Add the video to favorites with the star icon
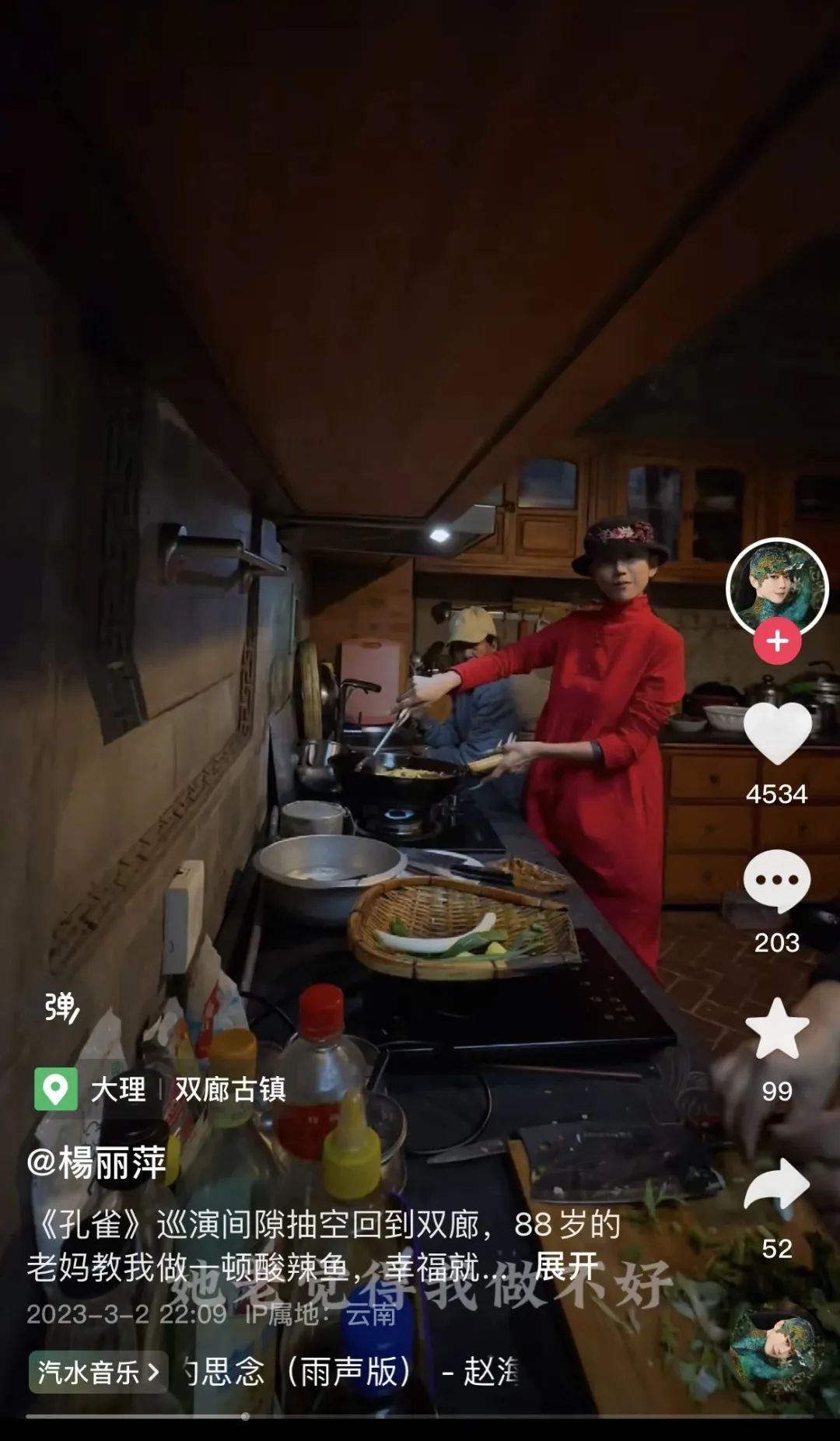This screenshot has height=1441, width=840. (x=777, y=1029)
